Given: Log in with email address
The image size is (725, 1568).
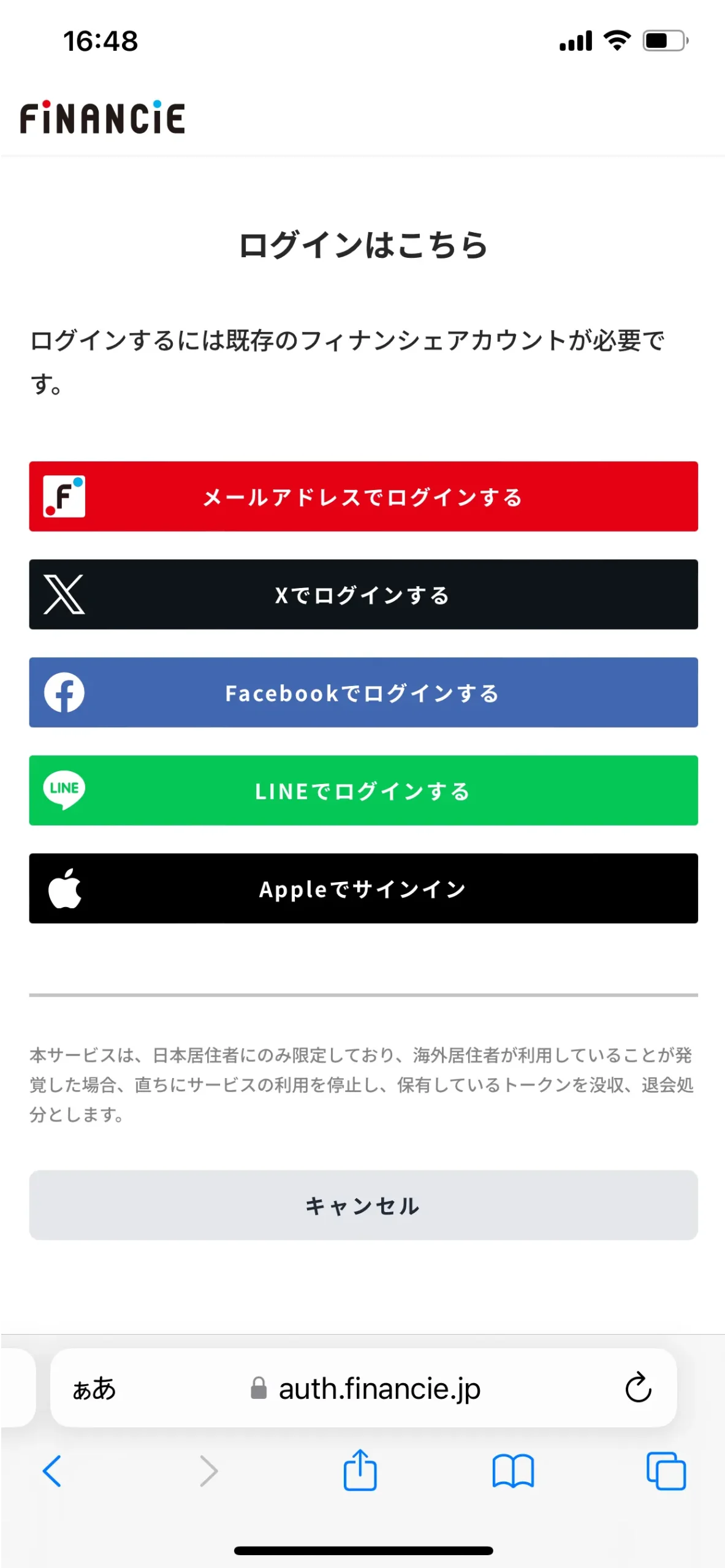Looking at the screenshot, I should [363, 497].
